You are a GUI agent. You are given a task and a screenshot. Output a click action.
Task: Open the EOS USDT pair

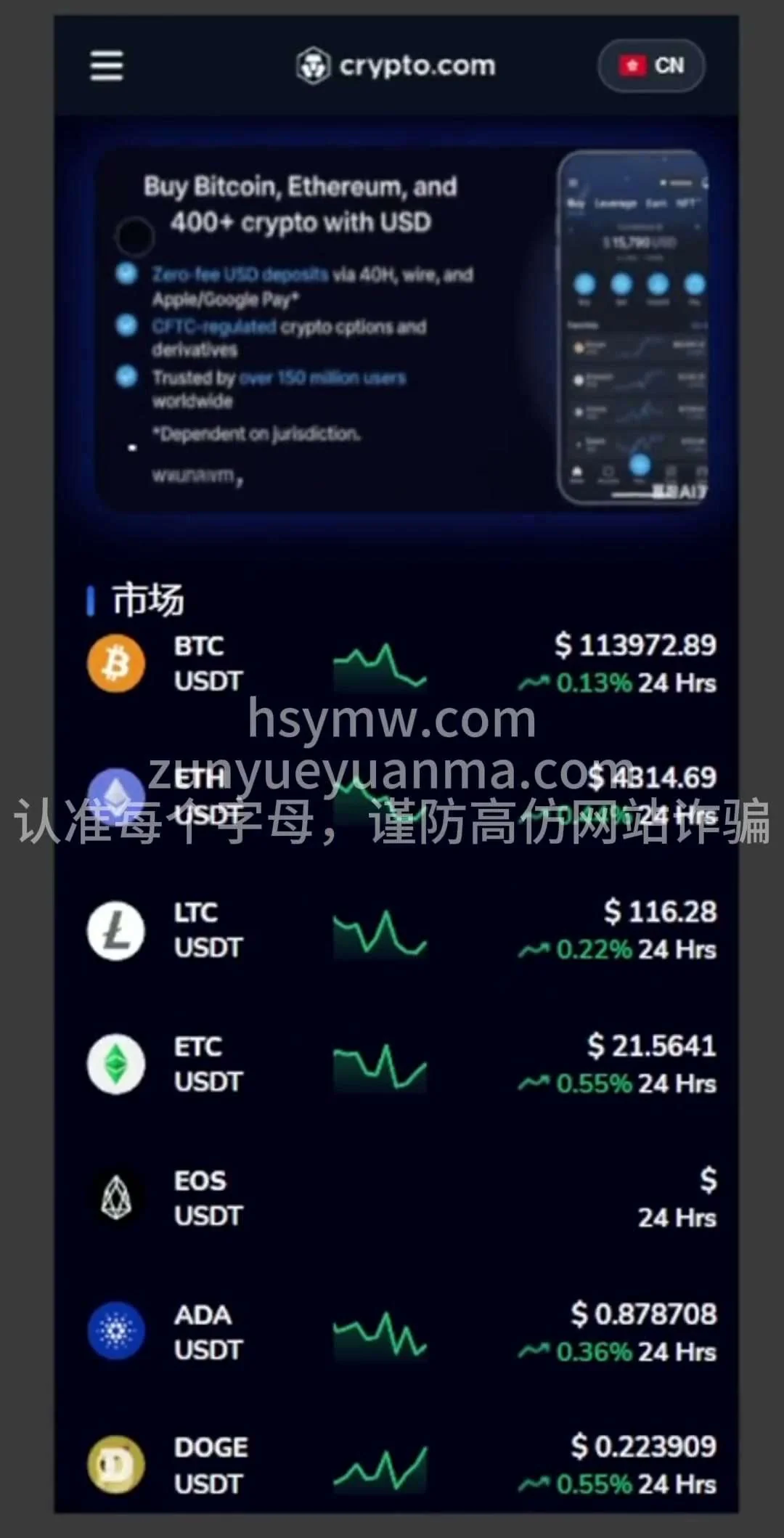pyautogui.click(x=401, y=1198)
